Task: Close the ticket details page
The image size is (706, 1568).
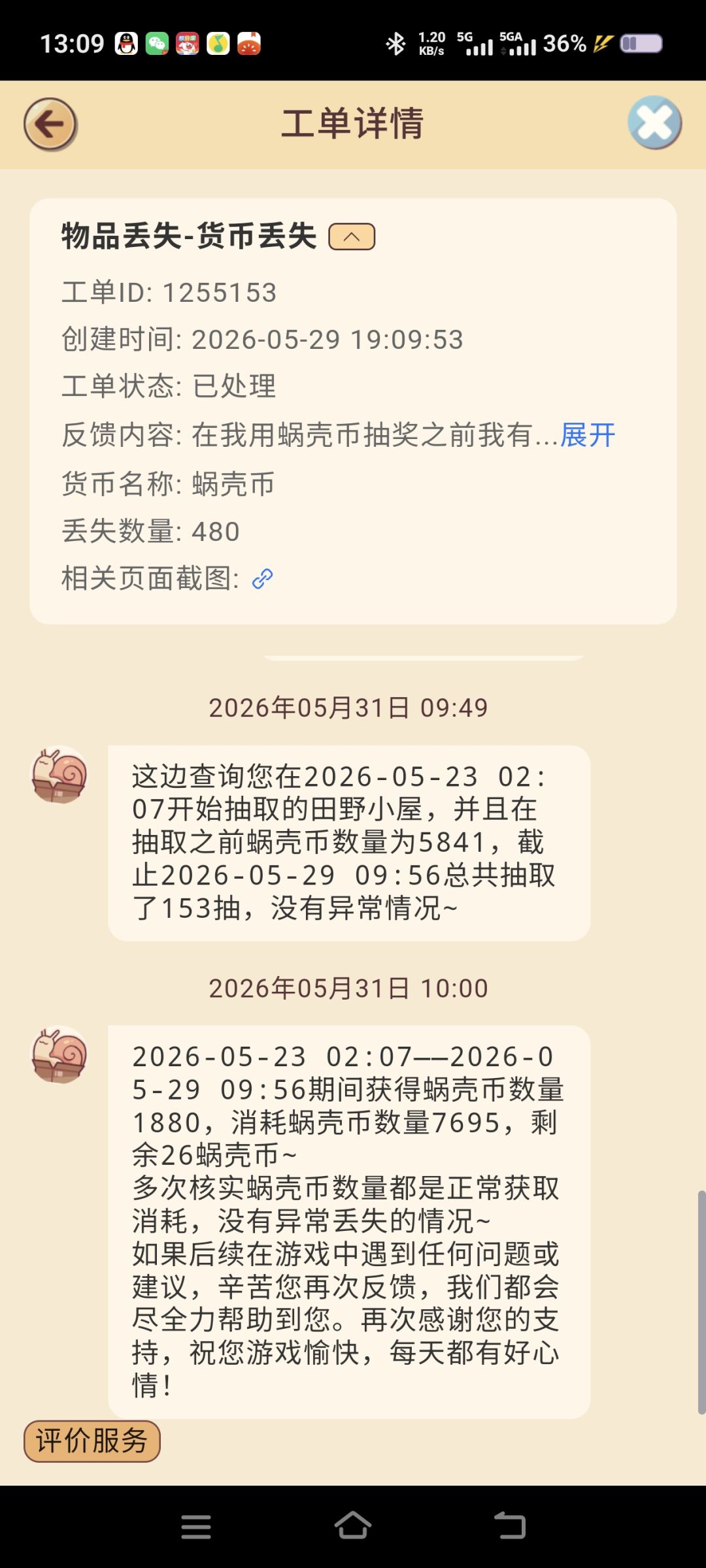Action: 654,123
